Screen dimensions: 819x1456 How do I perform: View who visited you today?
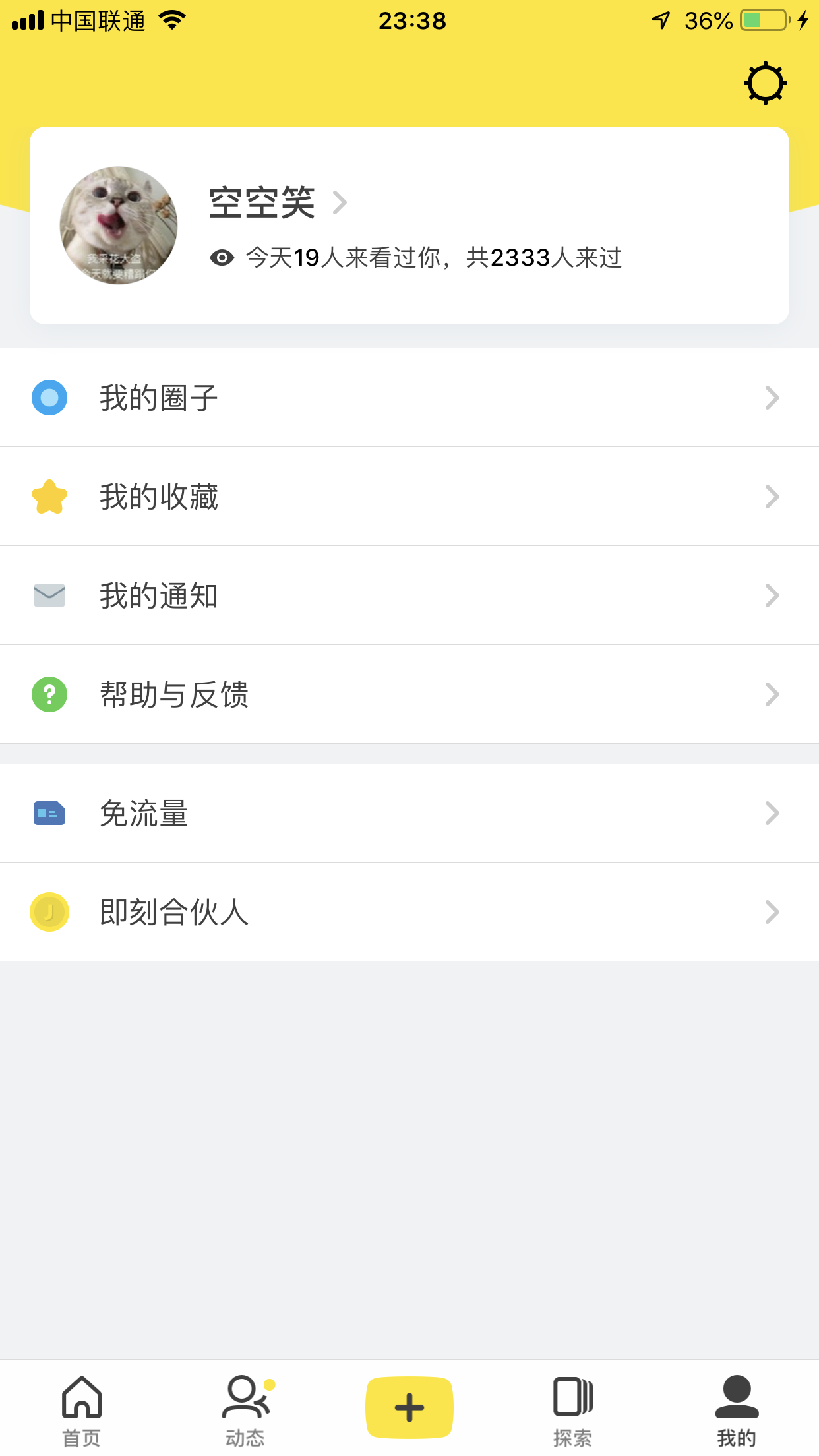coord(415,258)
